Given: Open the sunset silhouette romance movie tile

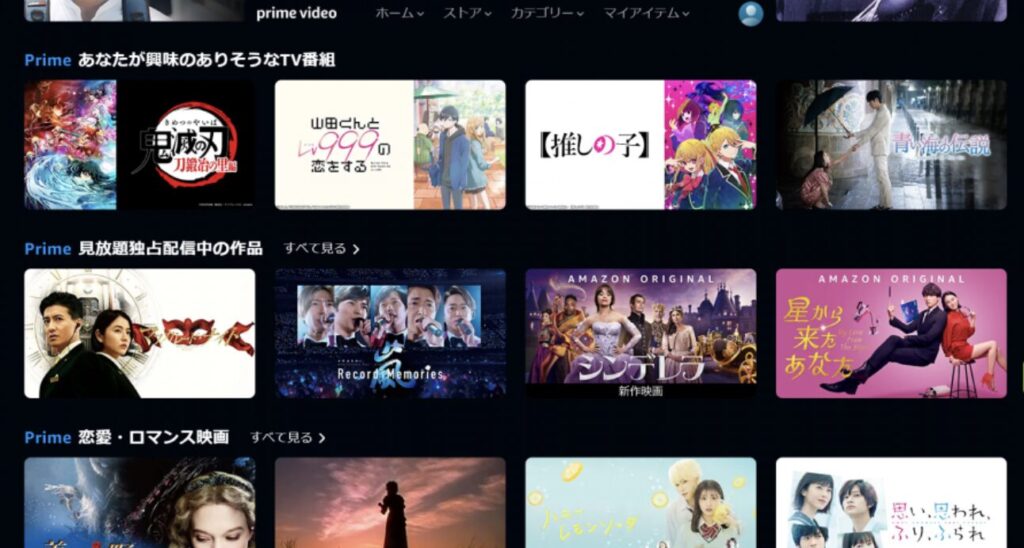Looking at the screenshot, I should click(390, 503).
